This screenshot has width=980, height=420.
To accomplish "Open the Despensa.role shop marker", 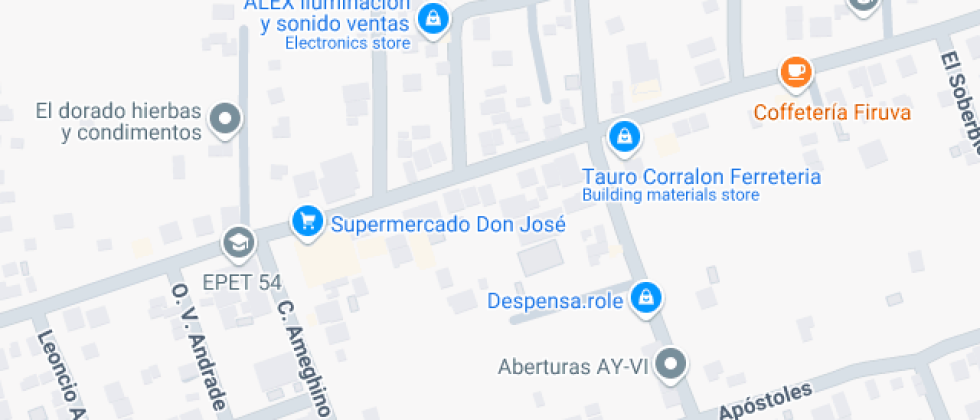I will pos(648,297).
